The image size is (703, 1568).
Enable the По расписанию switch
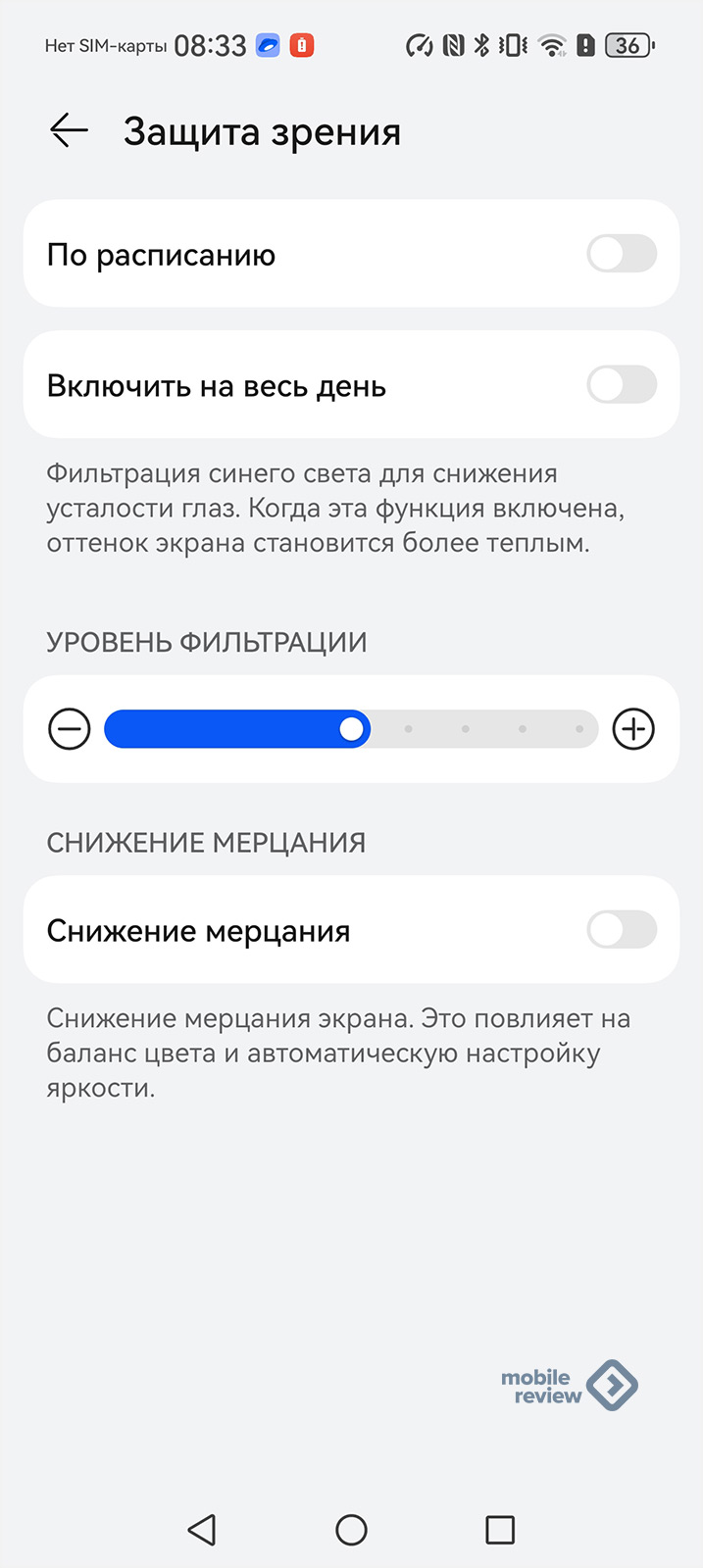622,254
